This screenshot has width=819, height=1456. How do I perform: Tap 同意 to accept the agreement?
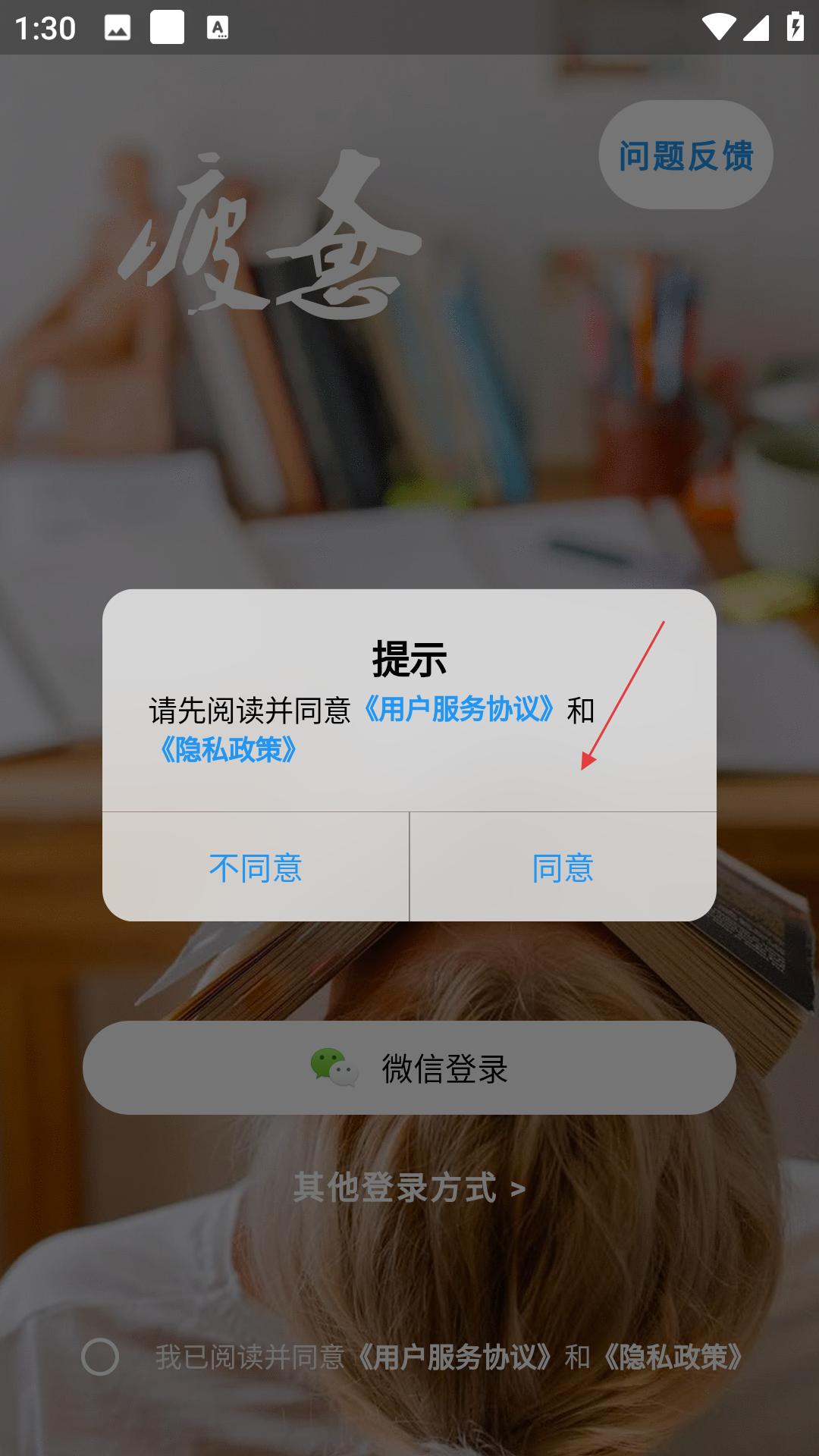pyautogui.click(x=563, y=868)
